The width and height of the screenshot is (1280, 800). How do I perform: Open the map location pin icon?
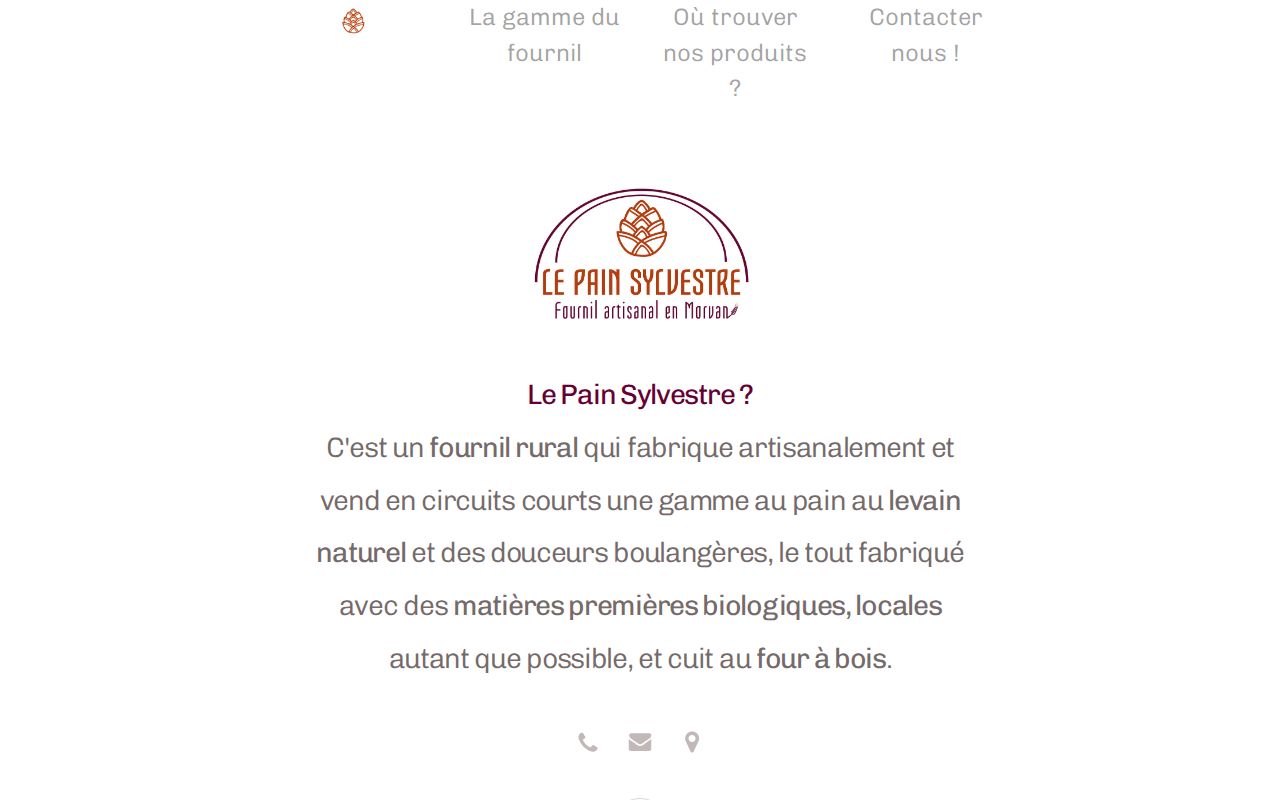[x=692, y=742]
